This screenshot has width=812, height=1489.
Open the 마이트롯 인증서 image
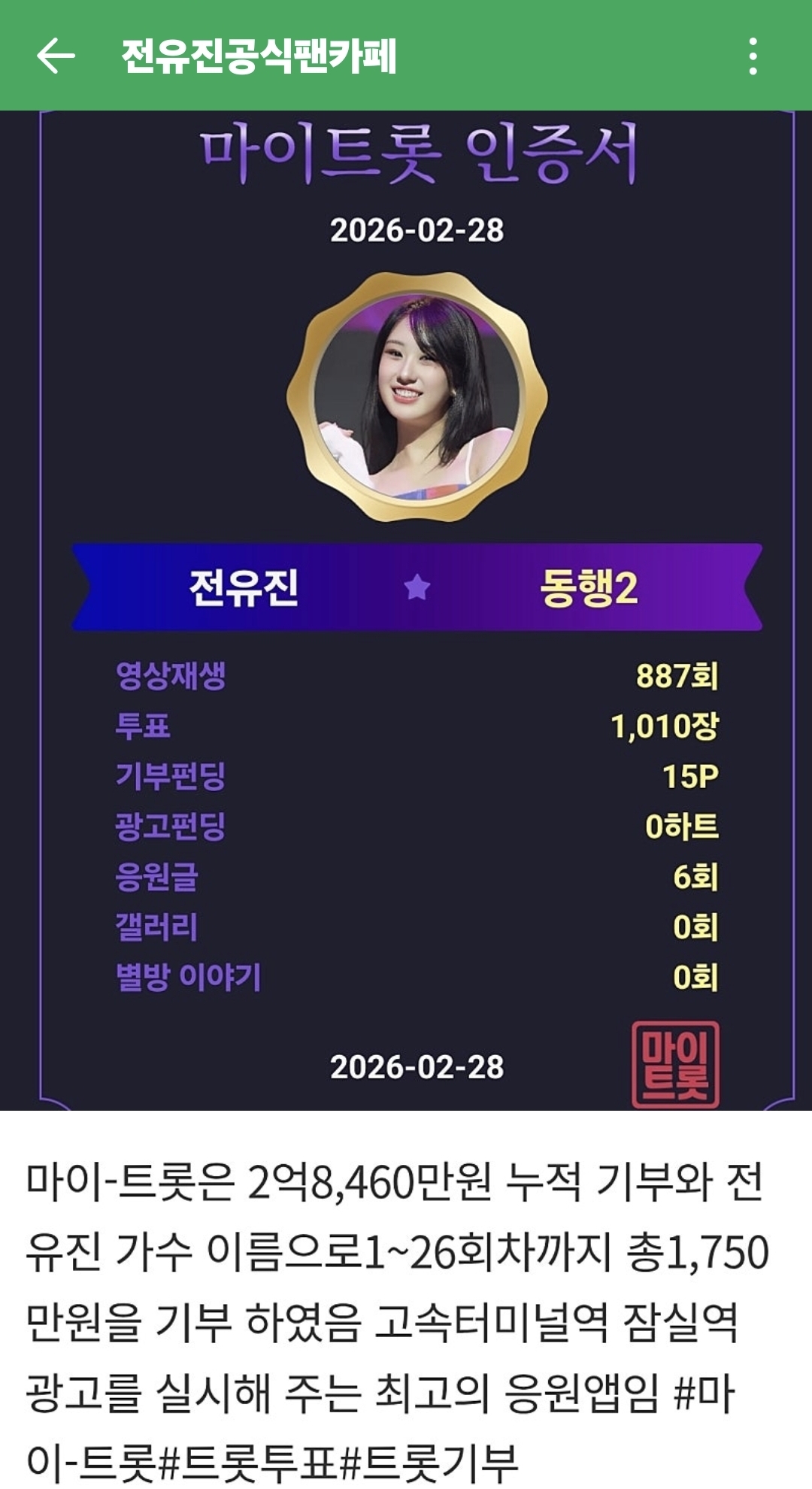[417, 609]
